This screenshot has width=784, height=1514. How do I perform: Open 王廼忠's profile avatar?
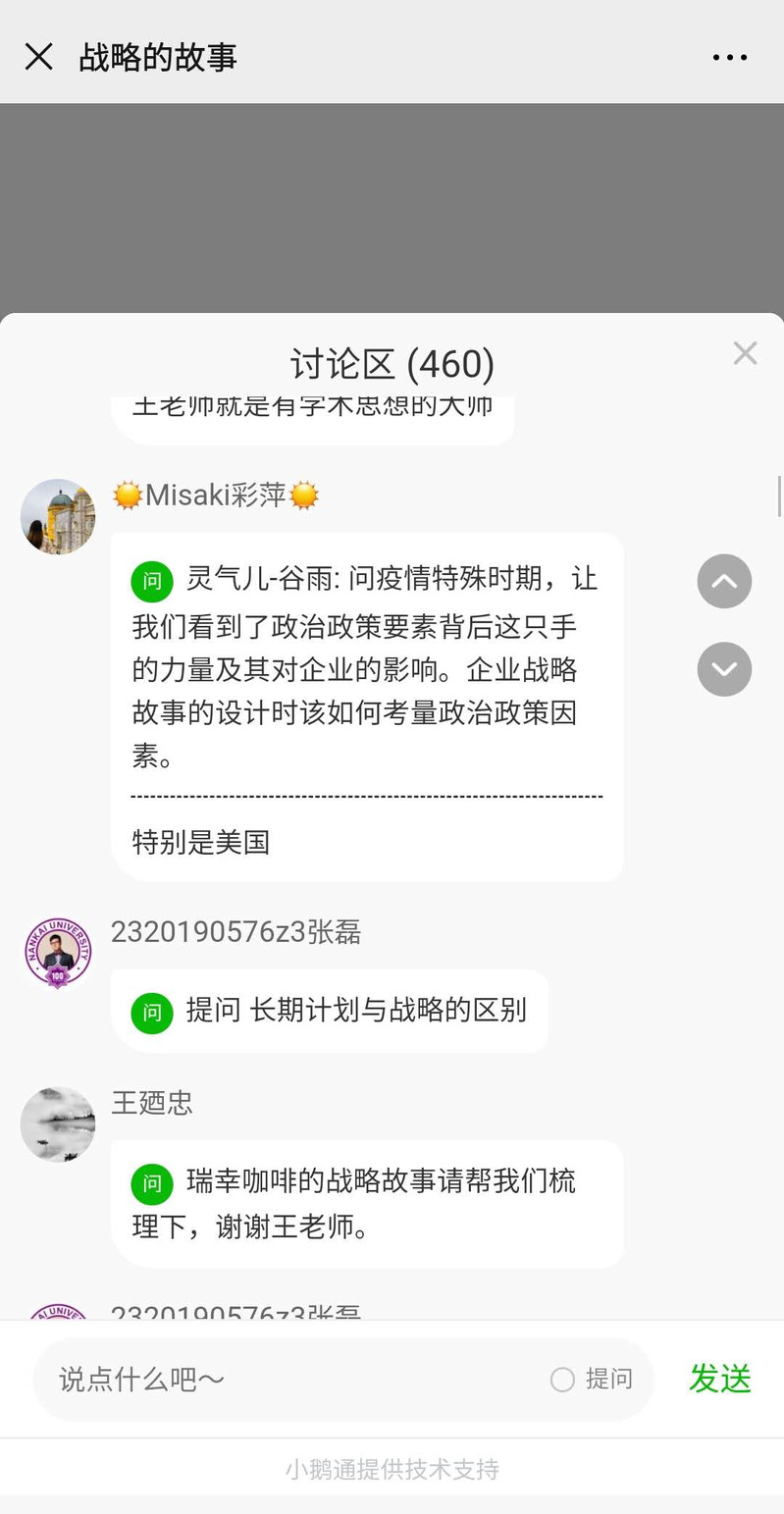(x=58, y=1124)
